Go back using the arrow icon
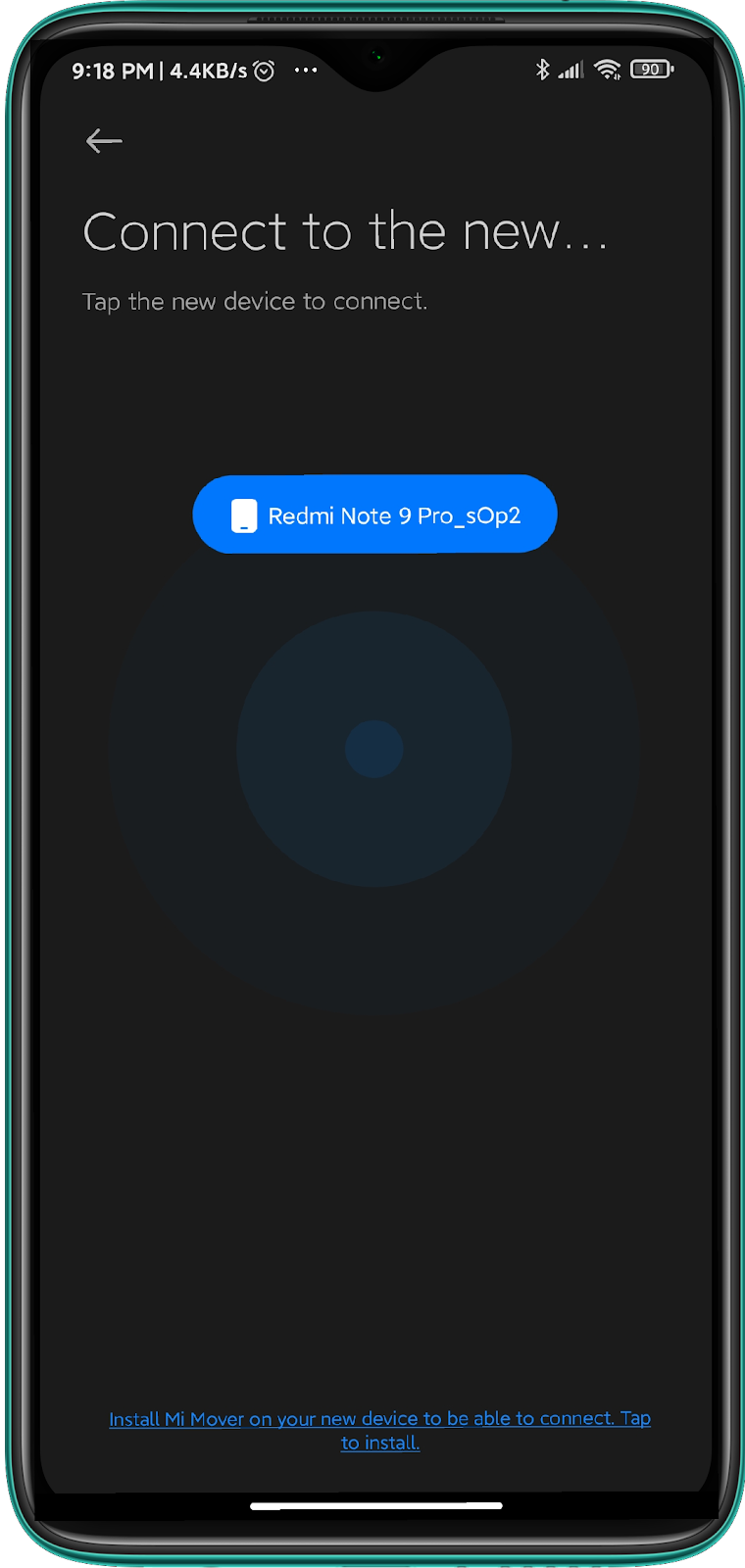 coord(104,141)
